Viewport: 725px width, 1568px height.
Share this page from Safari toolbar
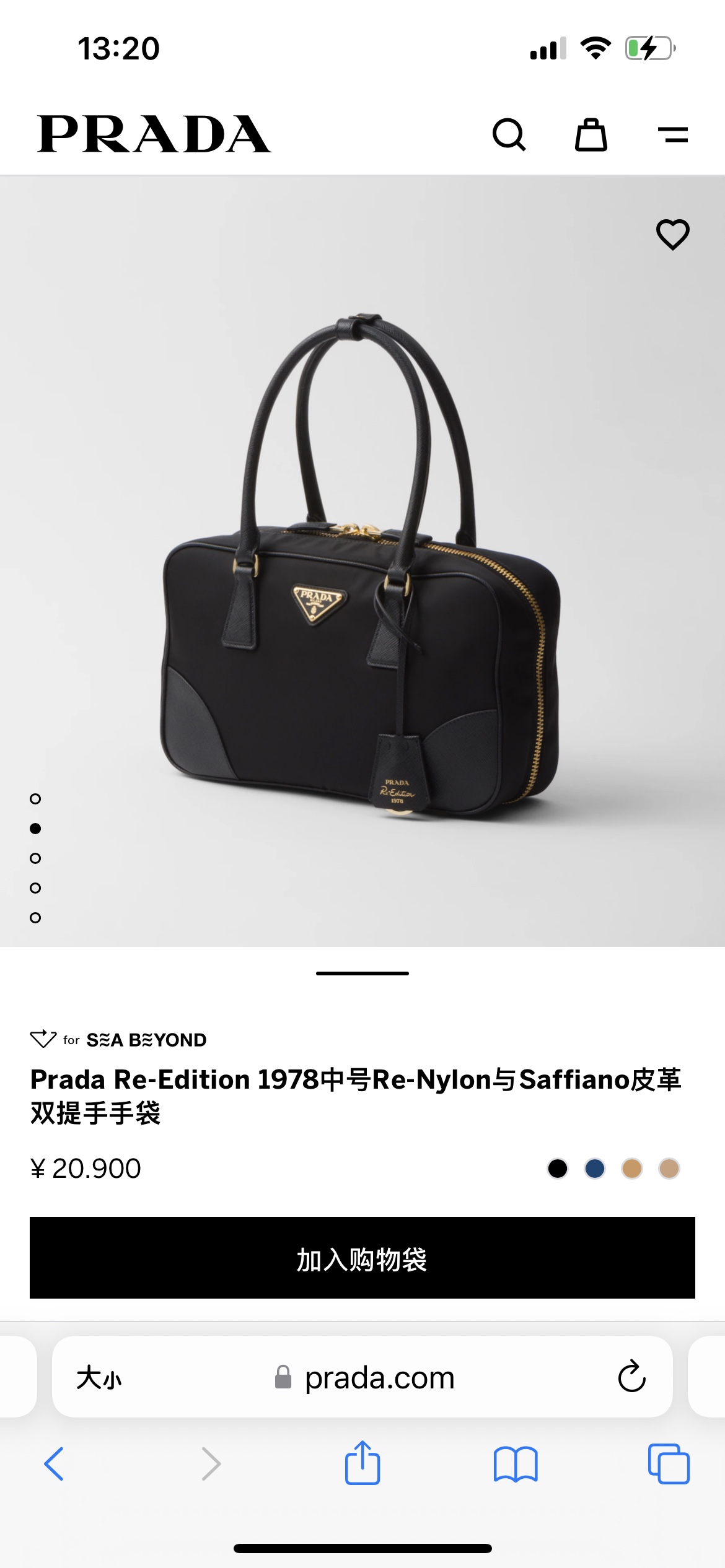(x=362, y=1463)
